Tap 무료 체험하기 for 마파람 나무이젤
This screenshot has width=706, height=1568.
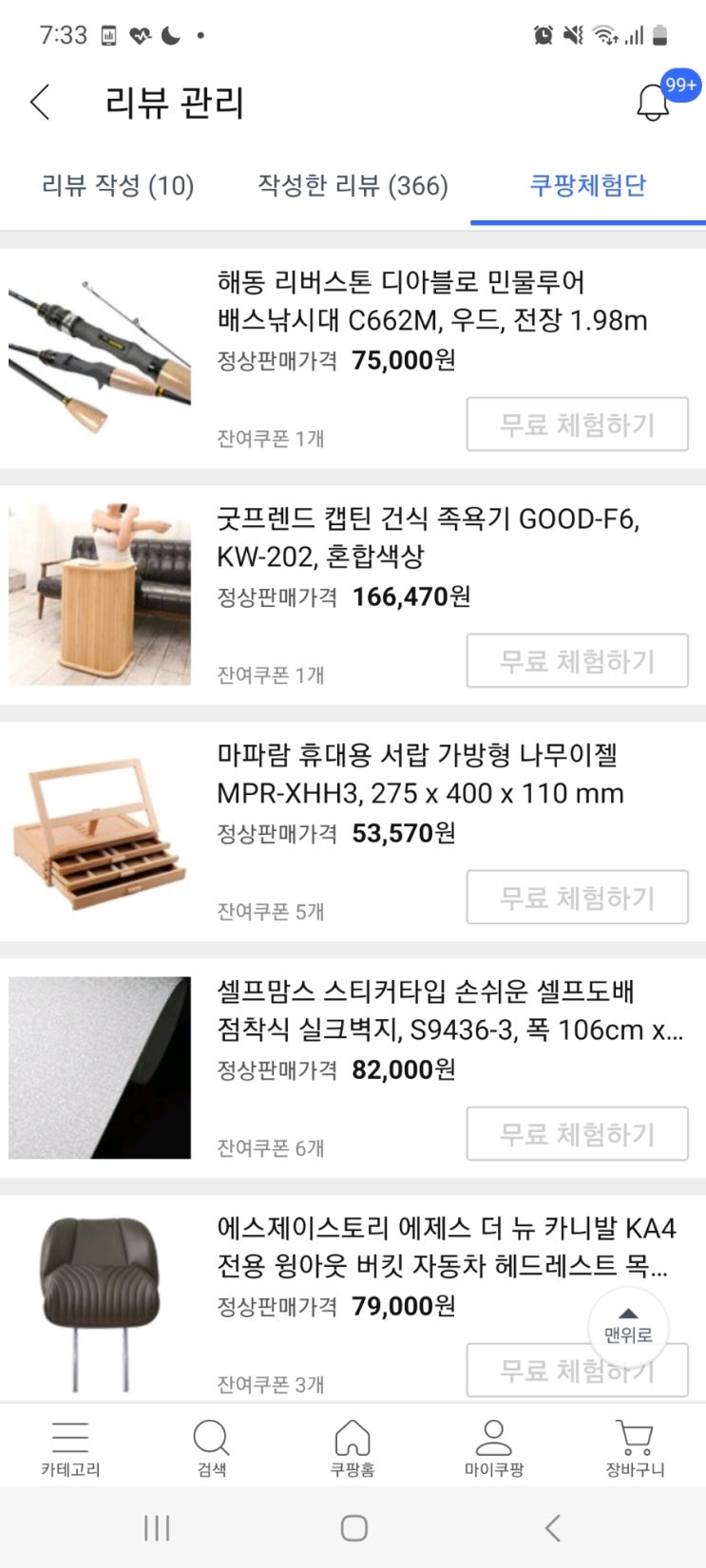click(x=577, y=897)
